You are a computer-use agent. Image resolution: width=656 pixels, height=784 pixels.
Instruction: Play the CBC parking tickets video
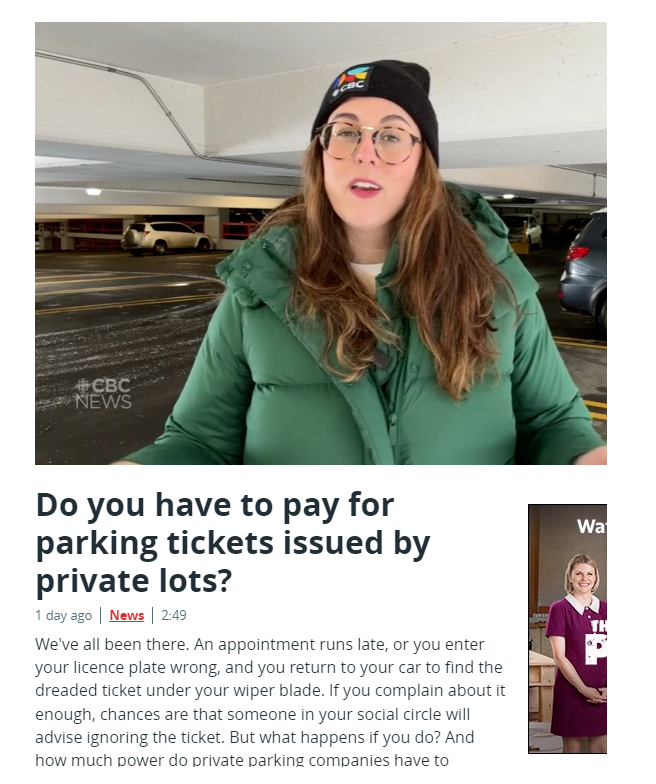[320, 243]
